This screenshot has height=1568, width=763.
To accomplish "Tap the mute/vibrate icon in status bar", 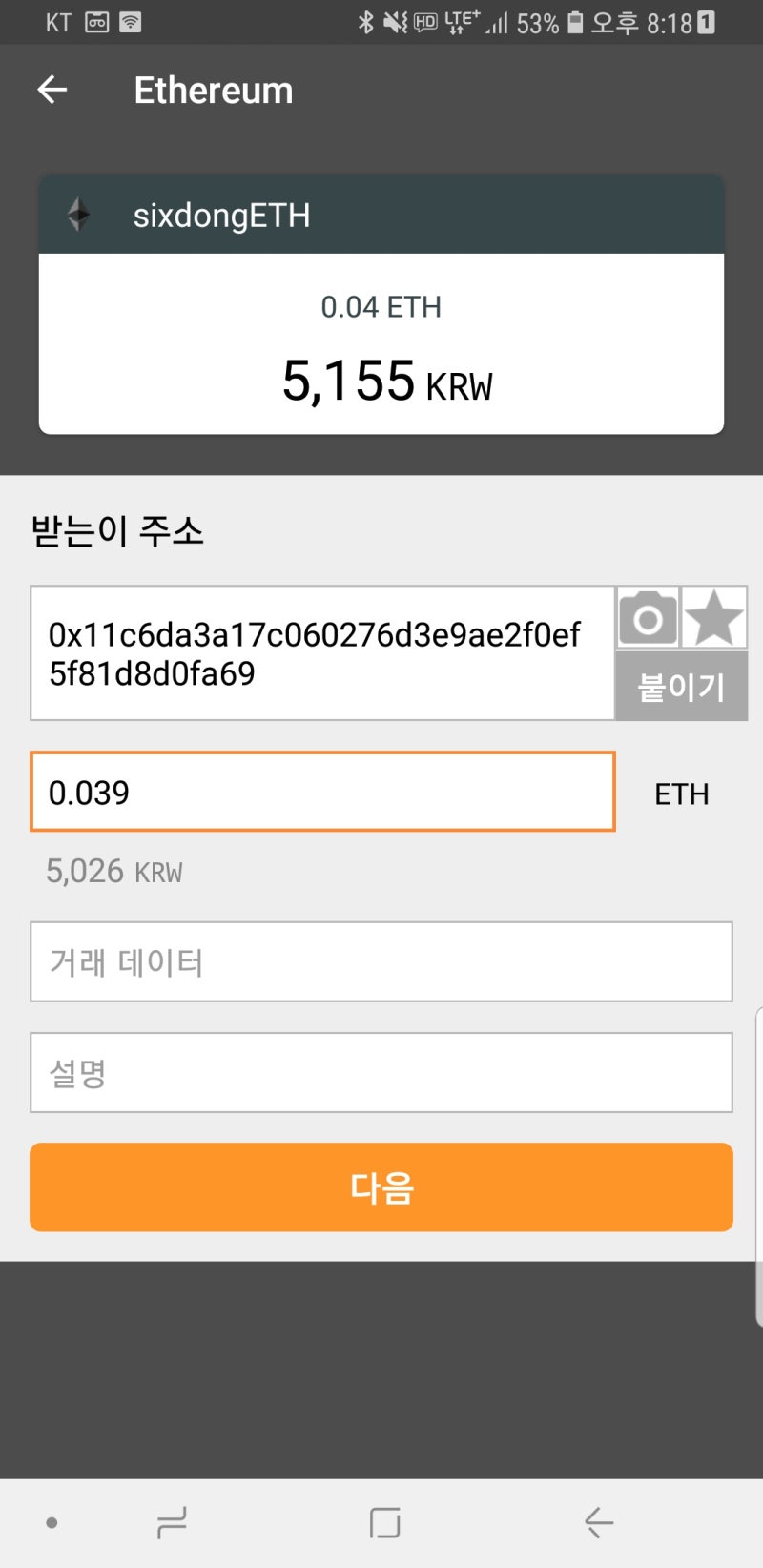I will (397, 23).
